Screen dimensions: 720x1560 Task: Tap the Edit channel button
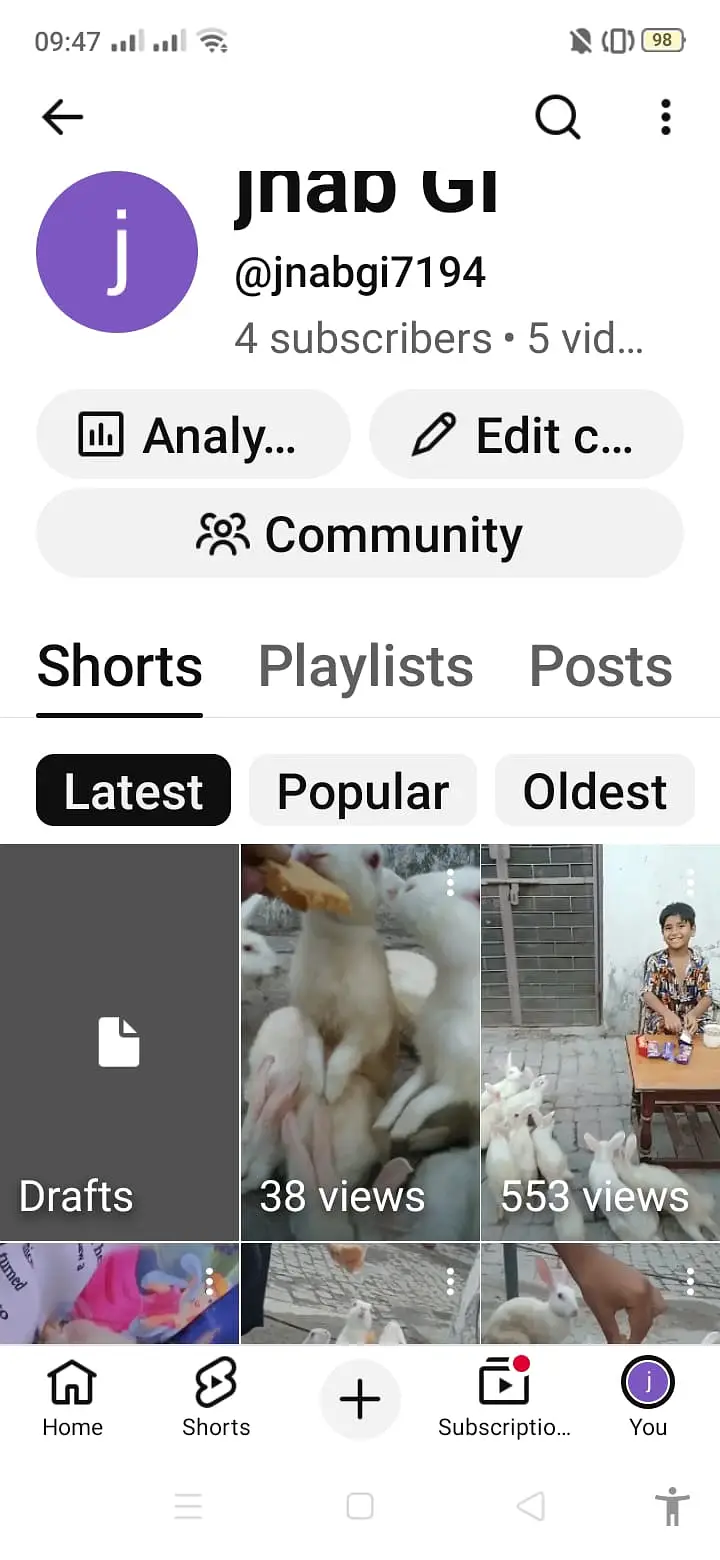pos(526,435)
